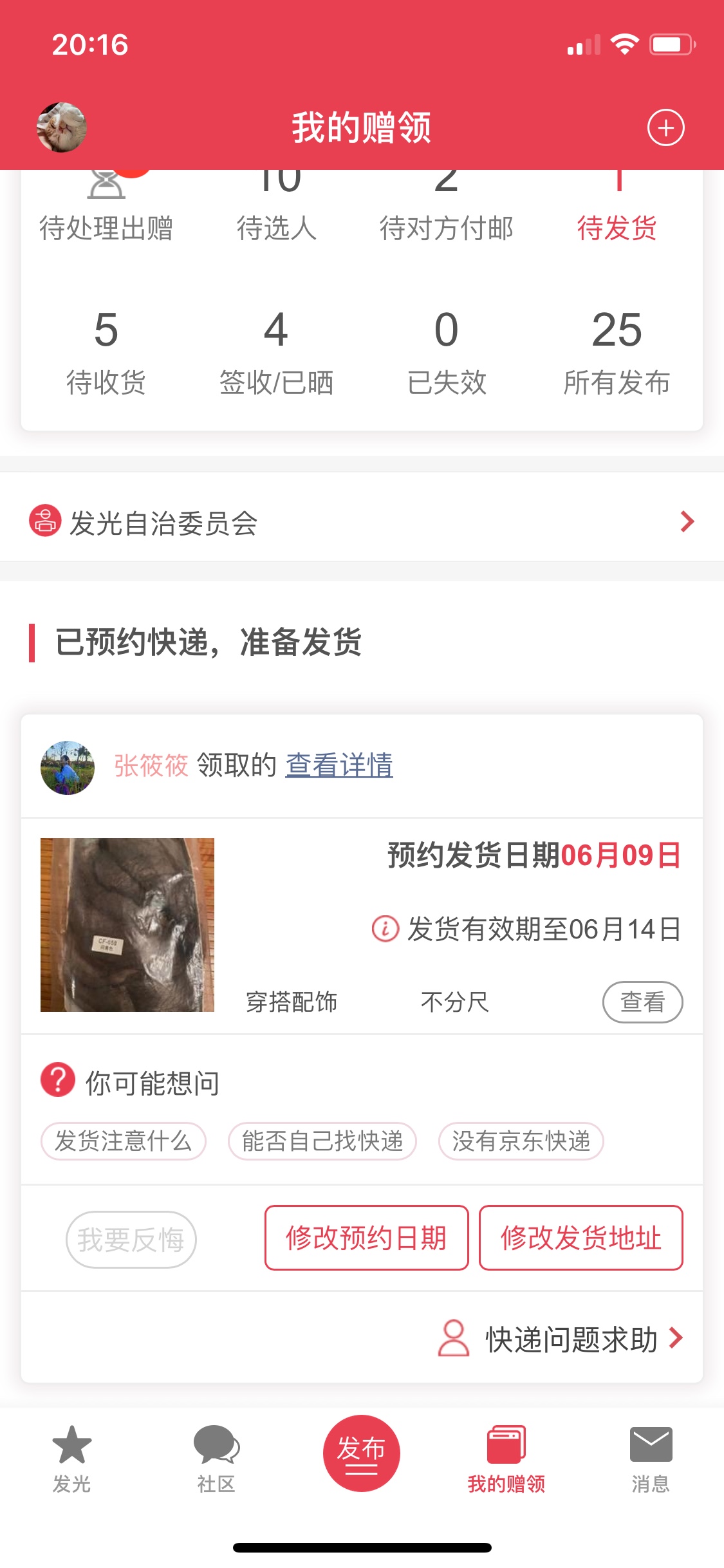This screenshot has height=1568, width=724.
Task: Open profile avatar in top bar
Action: [x=61, y=127]
